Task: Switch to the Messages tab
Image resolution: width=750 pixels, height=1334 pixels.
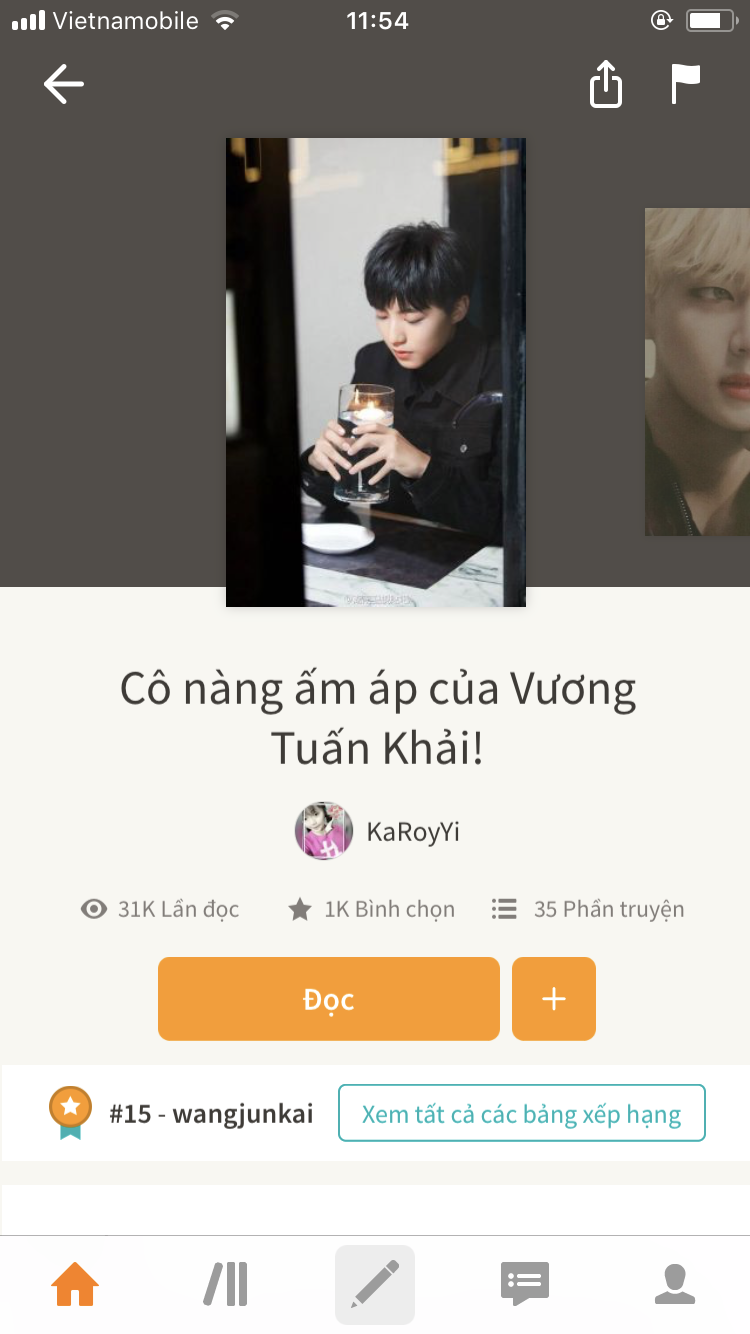Action: click(x=525, y=1284)
